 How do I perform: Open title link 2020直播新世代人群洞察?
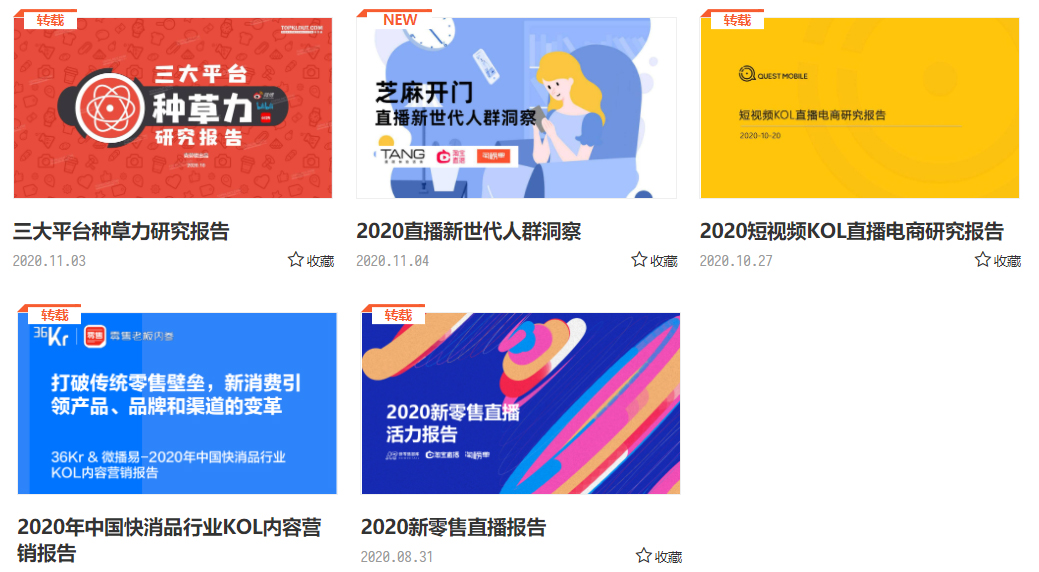(468, 231)
